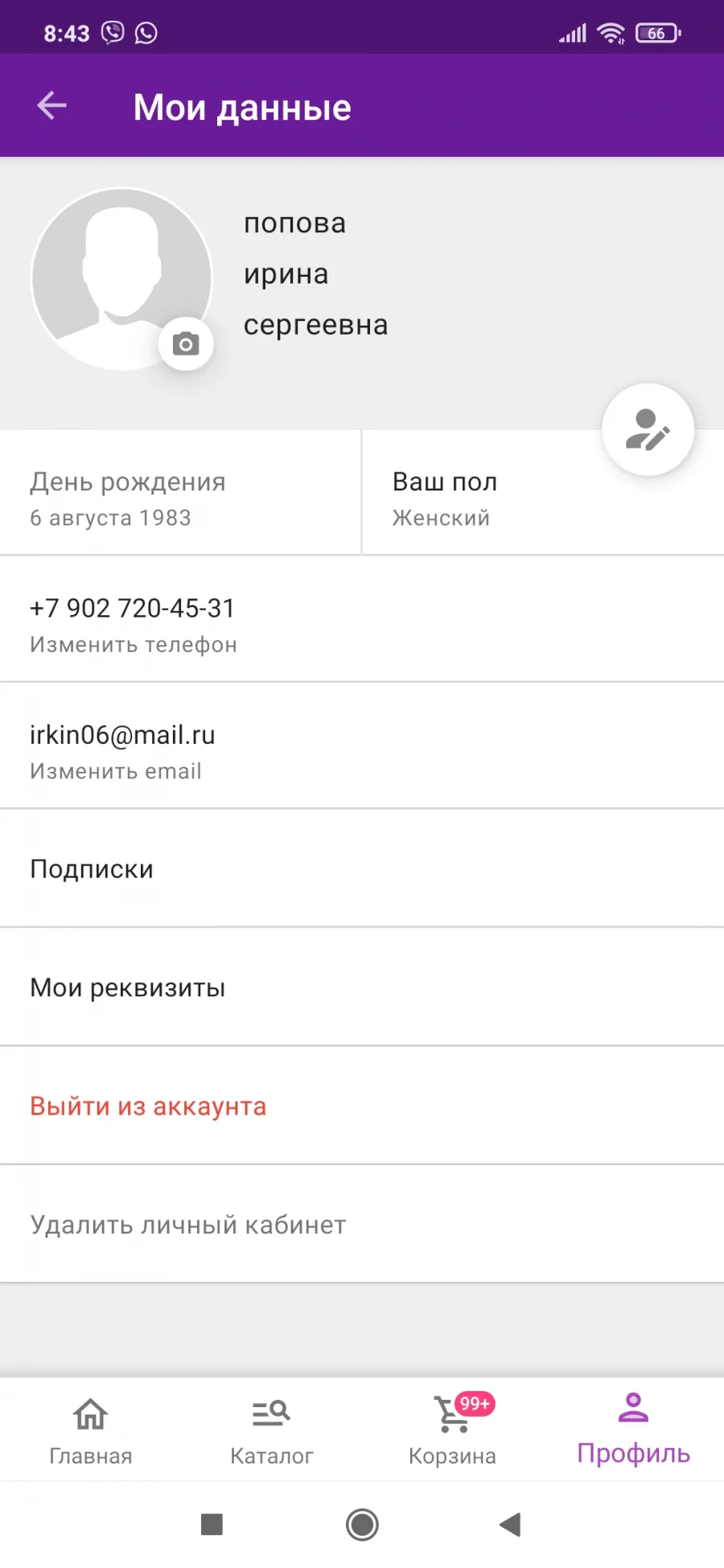This screenshot has height=1568, width=724.
Task: Open the День рождения field
Action: (x=180, y=493)
